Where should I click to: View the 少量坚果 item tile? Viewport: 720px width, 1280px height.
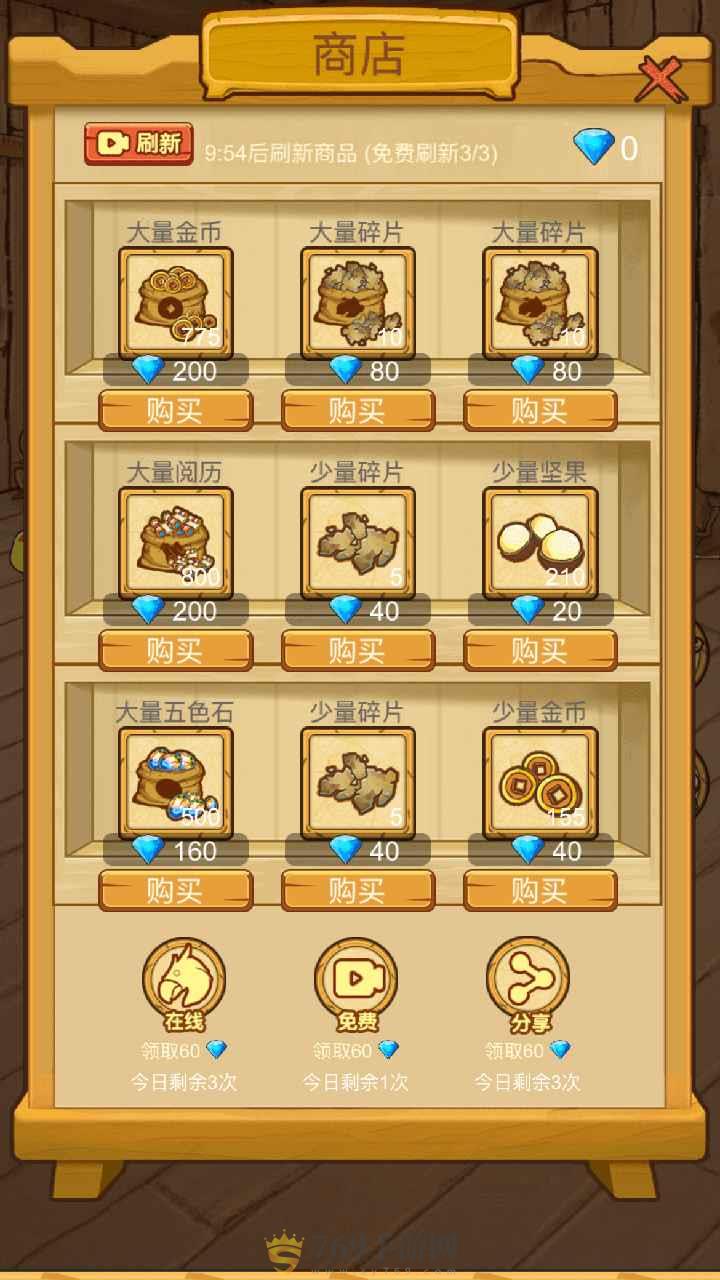coord(540,543)
